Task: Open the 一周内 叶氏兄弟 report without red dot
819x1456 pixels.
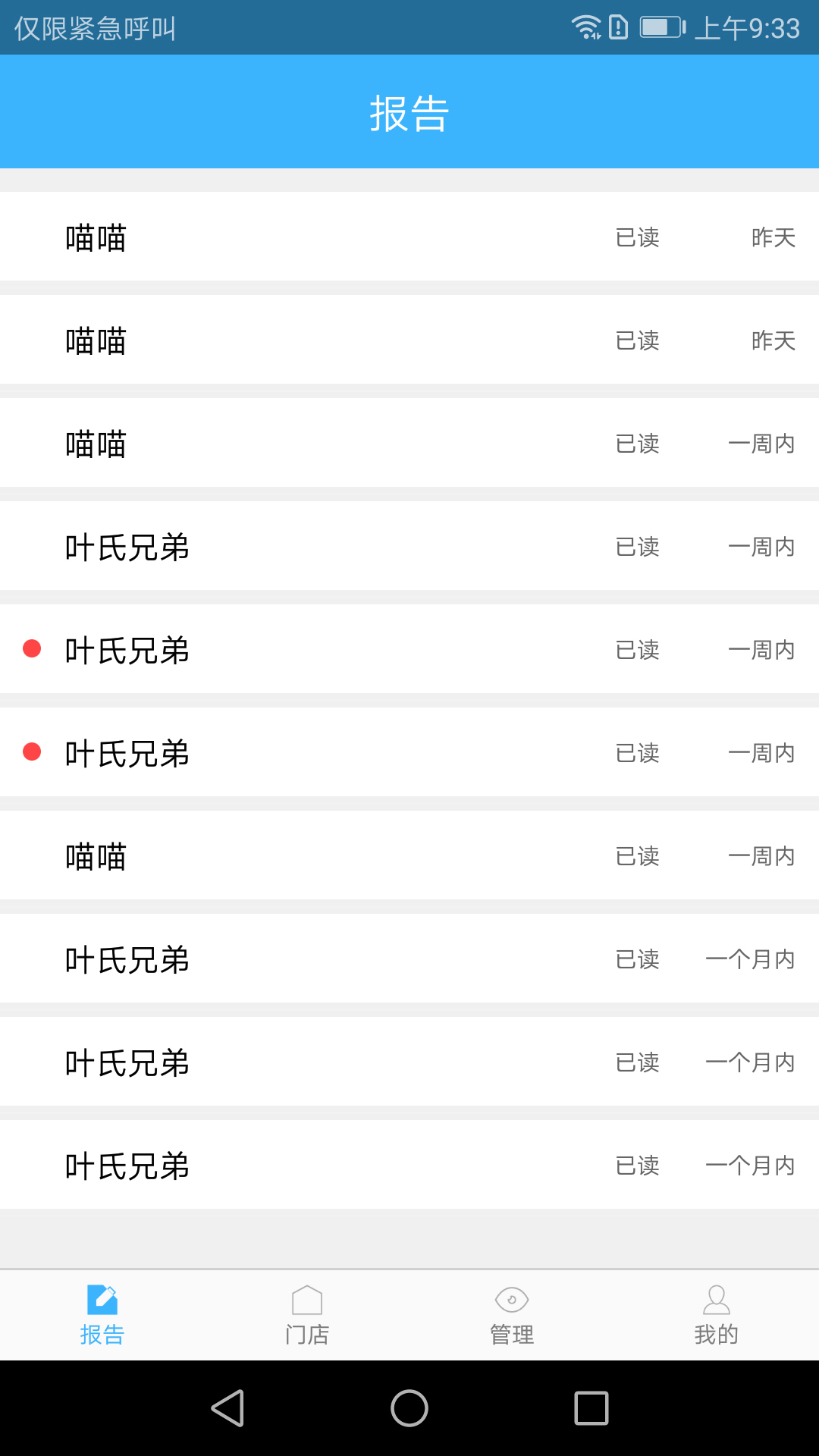Action: 409,546
